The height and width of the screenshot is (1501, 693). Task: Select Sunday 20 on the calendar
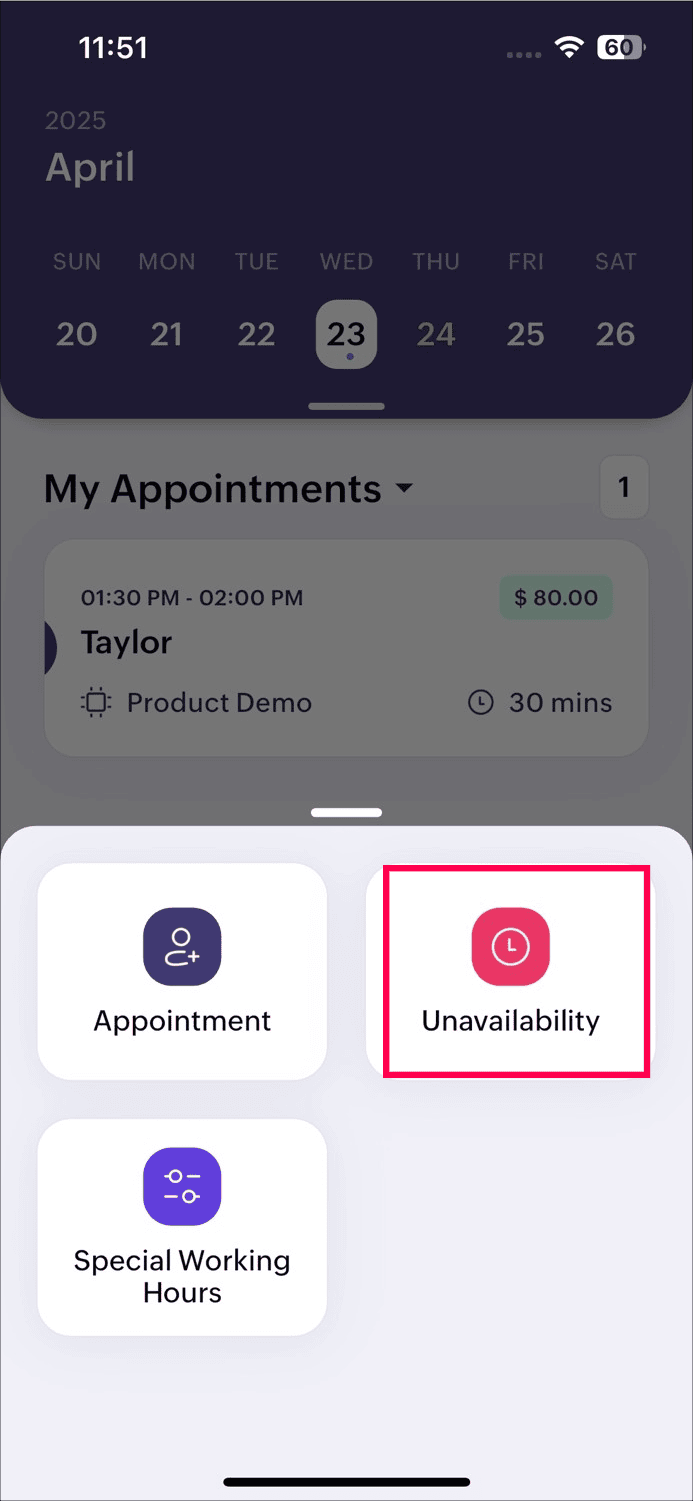[x=76, y=334]
